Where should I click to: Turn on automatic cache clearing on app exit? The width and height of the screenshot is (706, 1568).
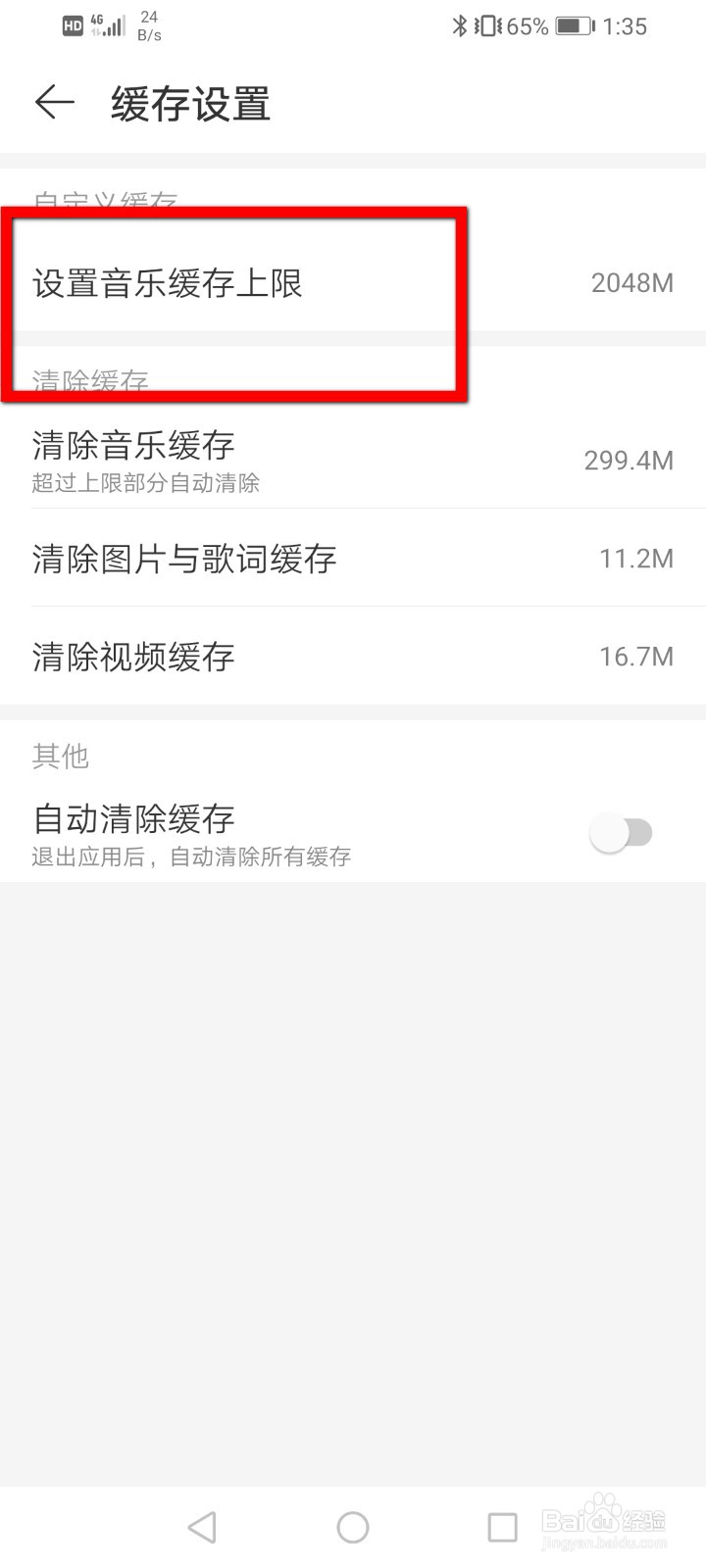[624, 832]
